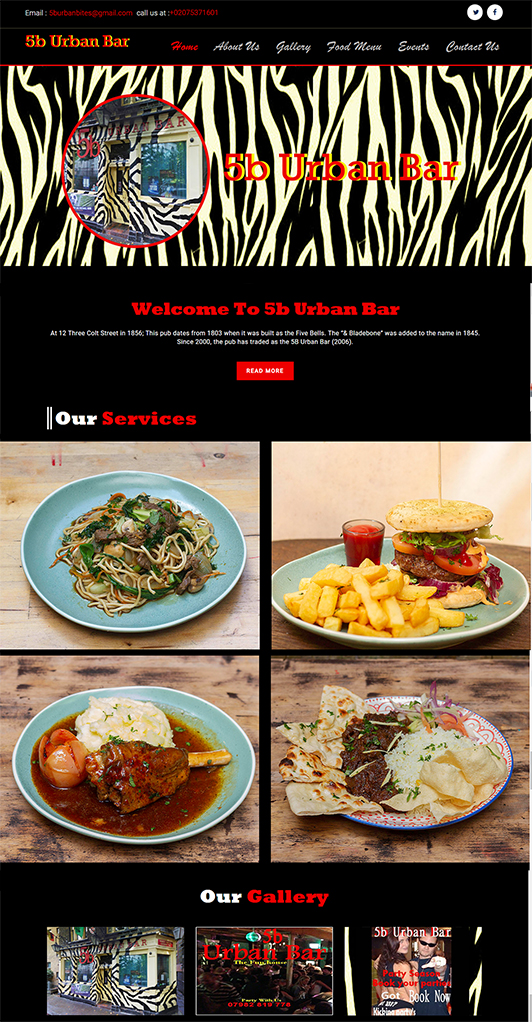Tap the 5b Urban Bar site title

click(x=78, y=41)
